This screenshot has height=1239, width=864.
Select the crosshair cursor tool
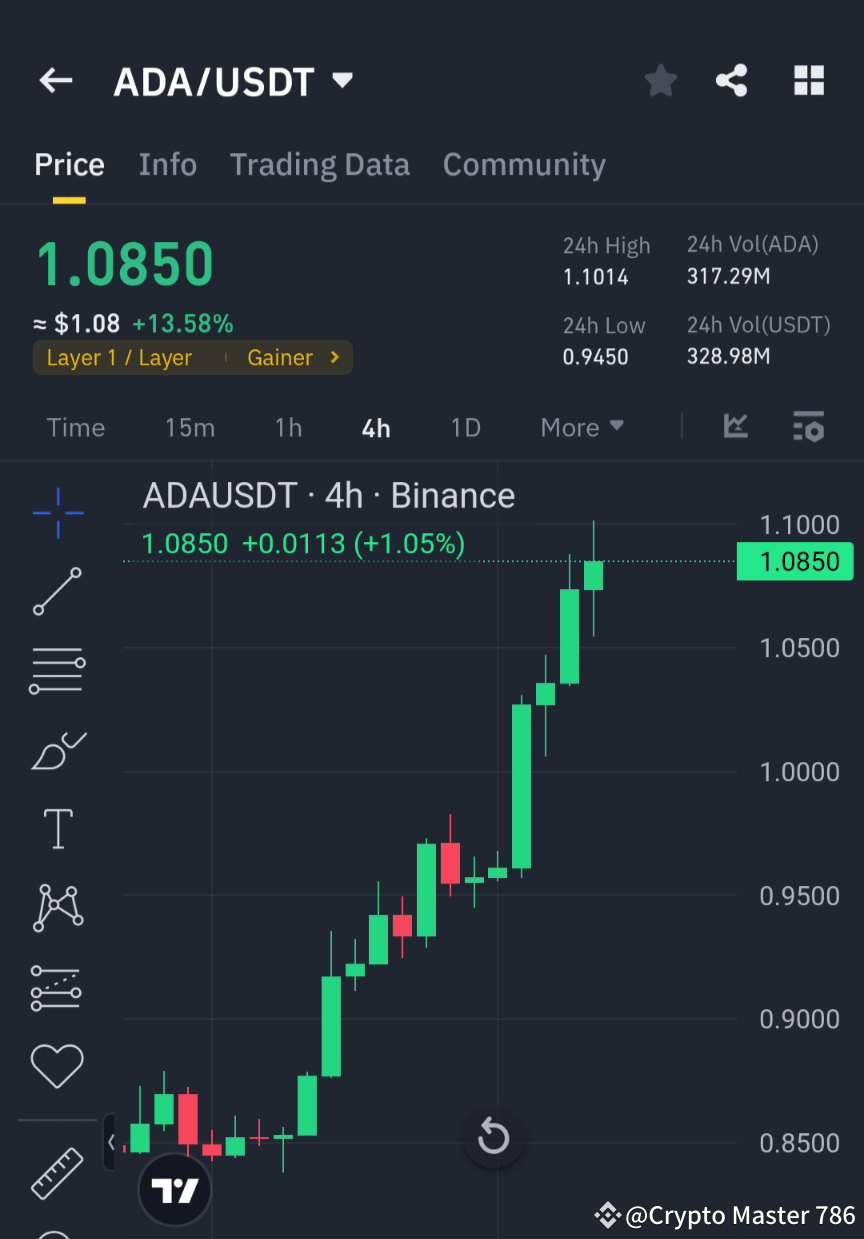pos(57,513)
